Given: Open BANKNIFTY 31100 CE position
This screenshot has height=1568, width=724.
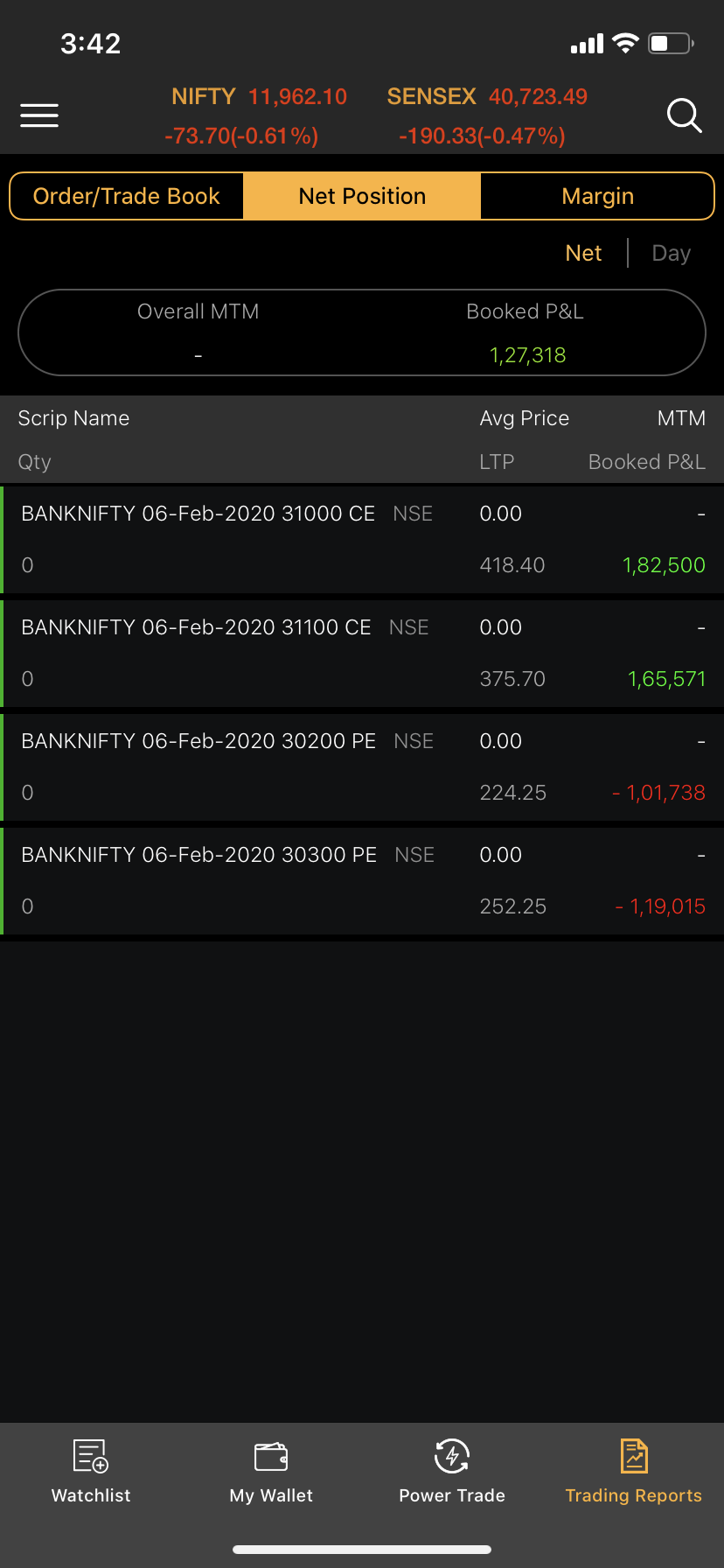Looking at the screenshot, I should click(362, 654).
